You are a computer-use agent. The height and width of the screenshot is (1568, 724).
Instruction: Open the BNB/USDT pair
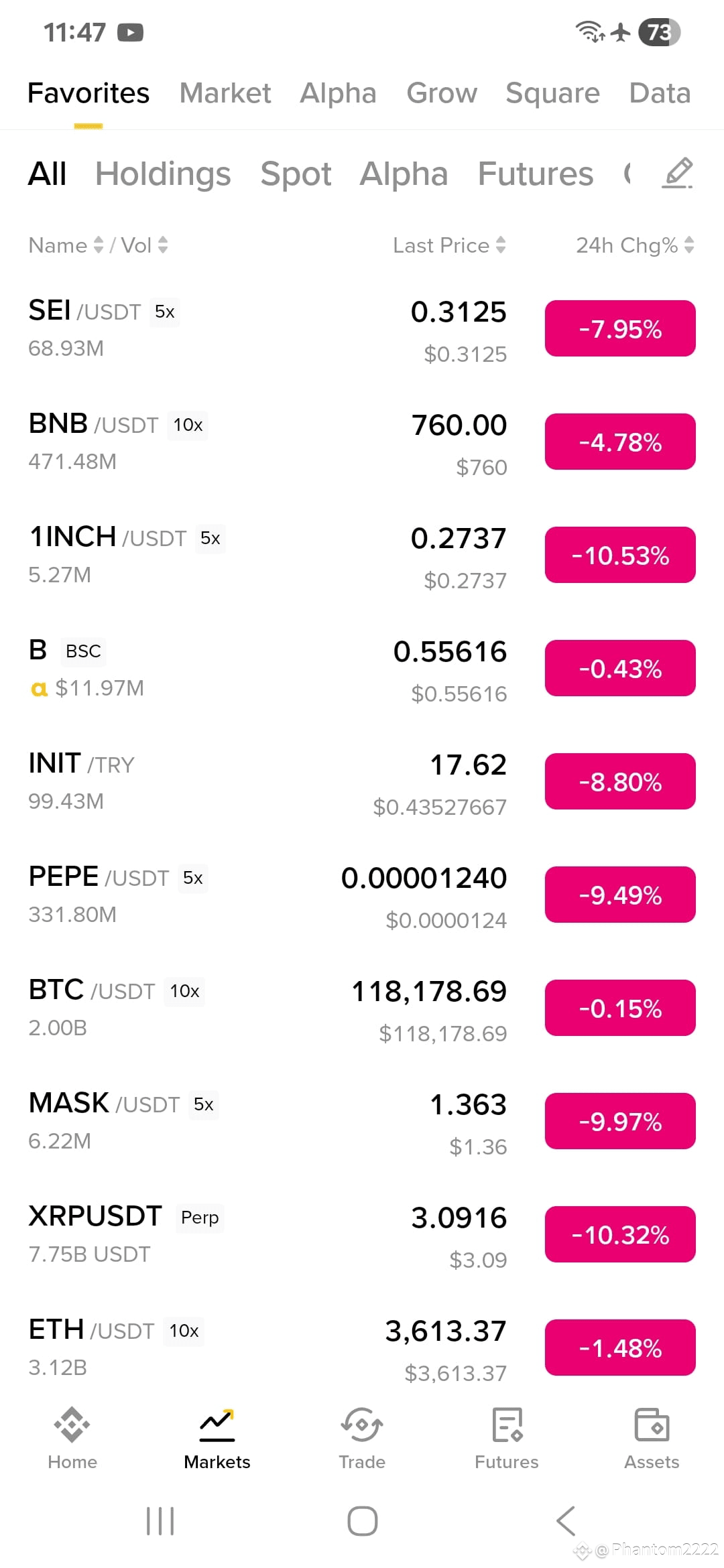[x=362, y=443]
